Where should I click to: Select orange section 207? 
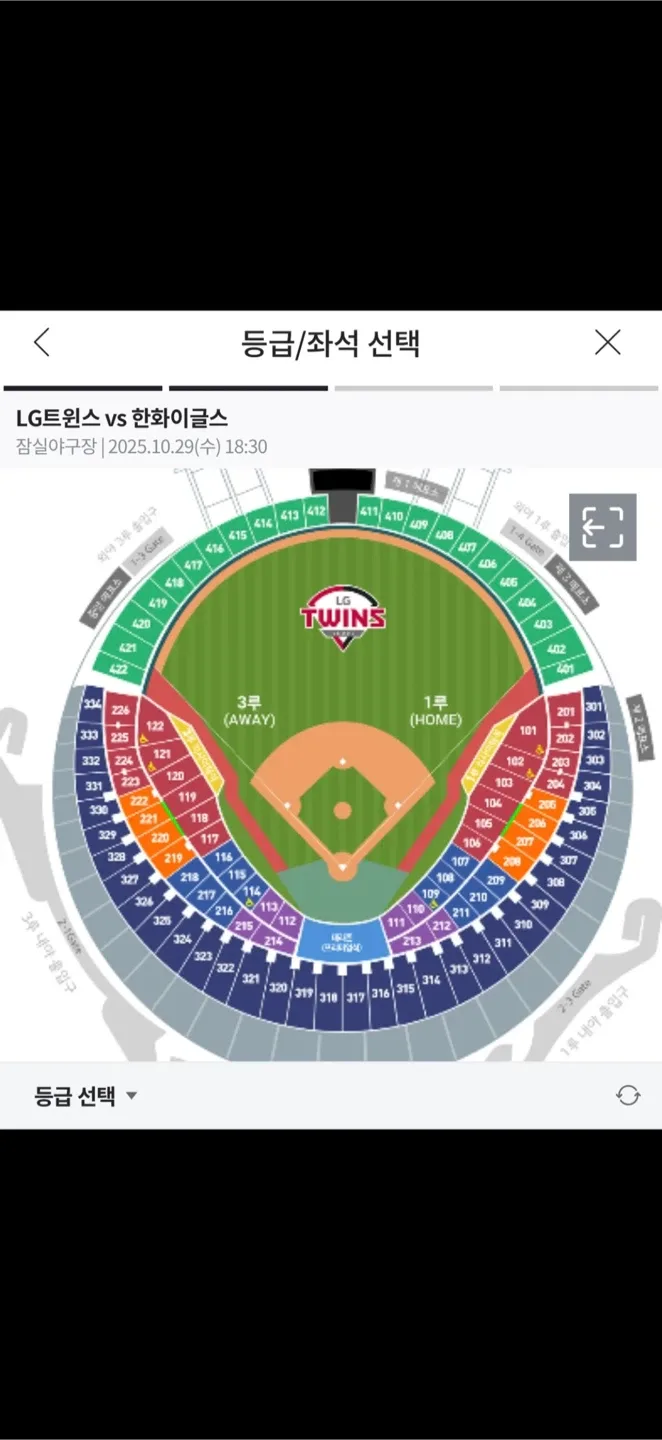(524, 842)
